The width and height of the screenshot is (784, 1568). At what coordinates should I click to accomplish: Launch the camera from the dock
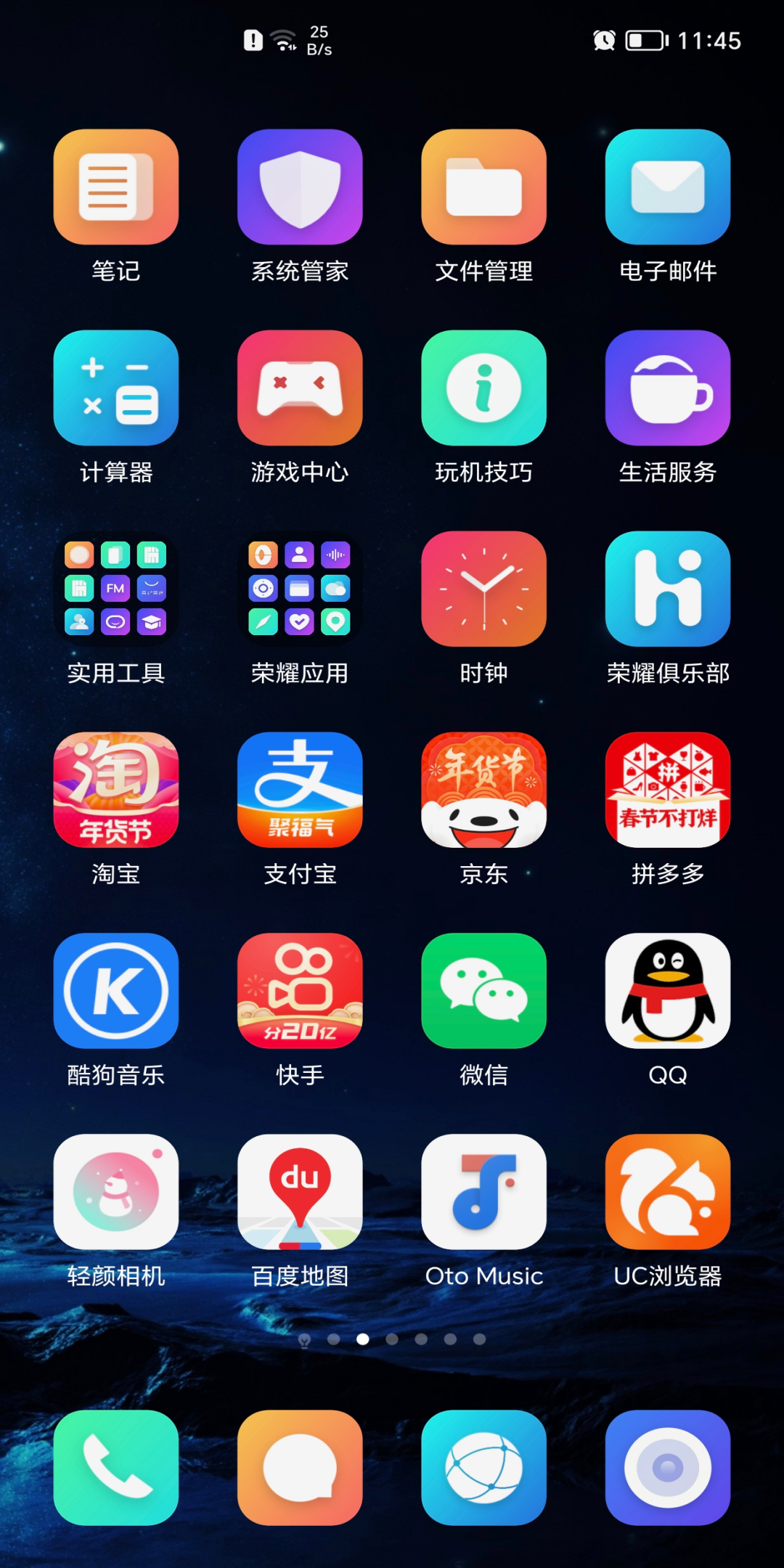(x=668, y=1468)
